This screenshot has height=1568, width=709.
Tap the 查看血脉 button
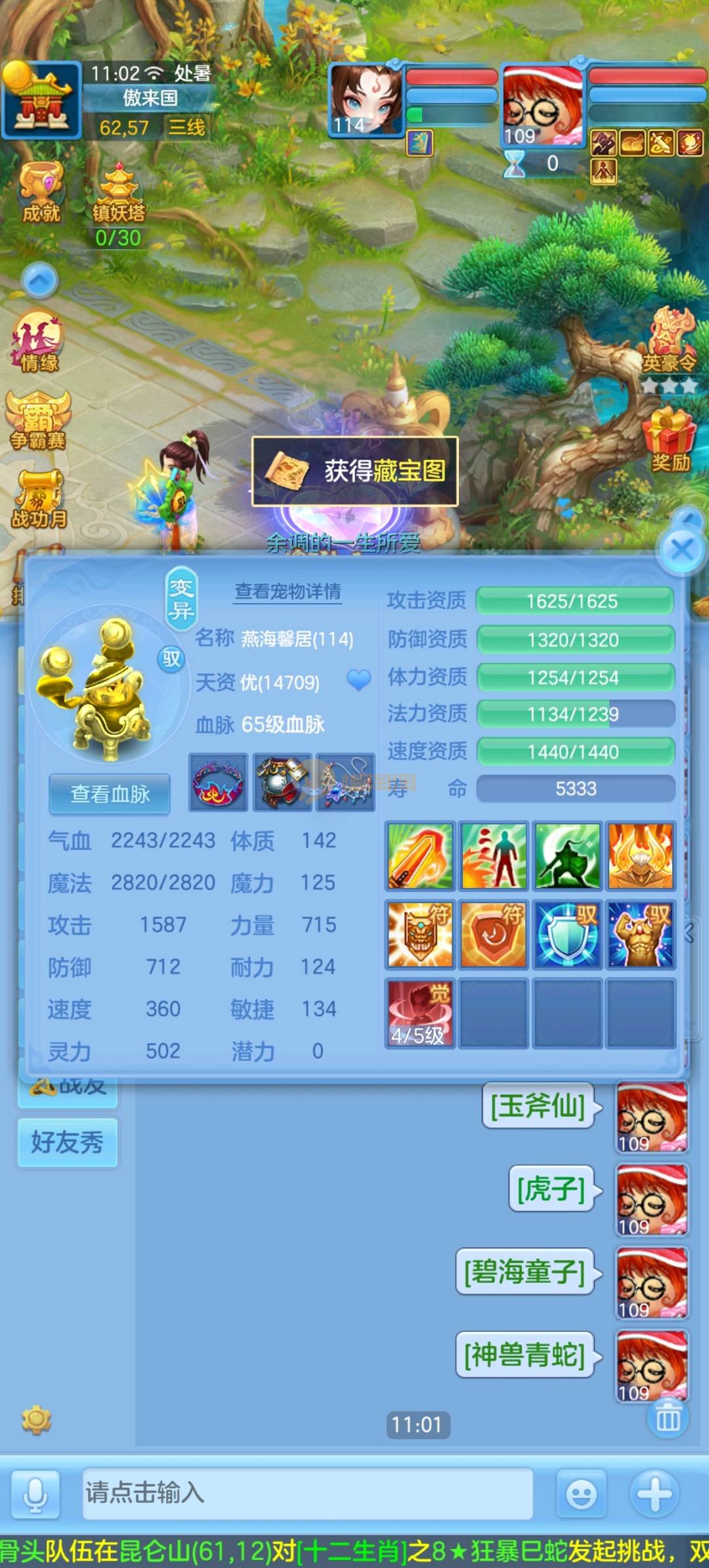point(110,794)
